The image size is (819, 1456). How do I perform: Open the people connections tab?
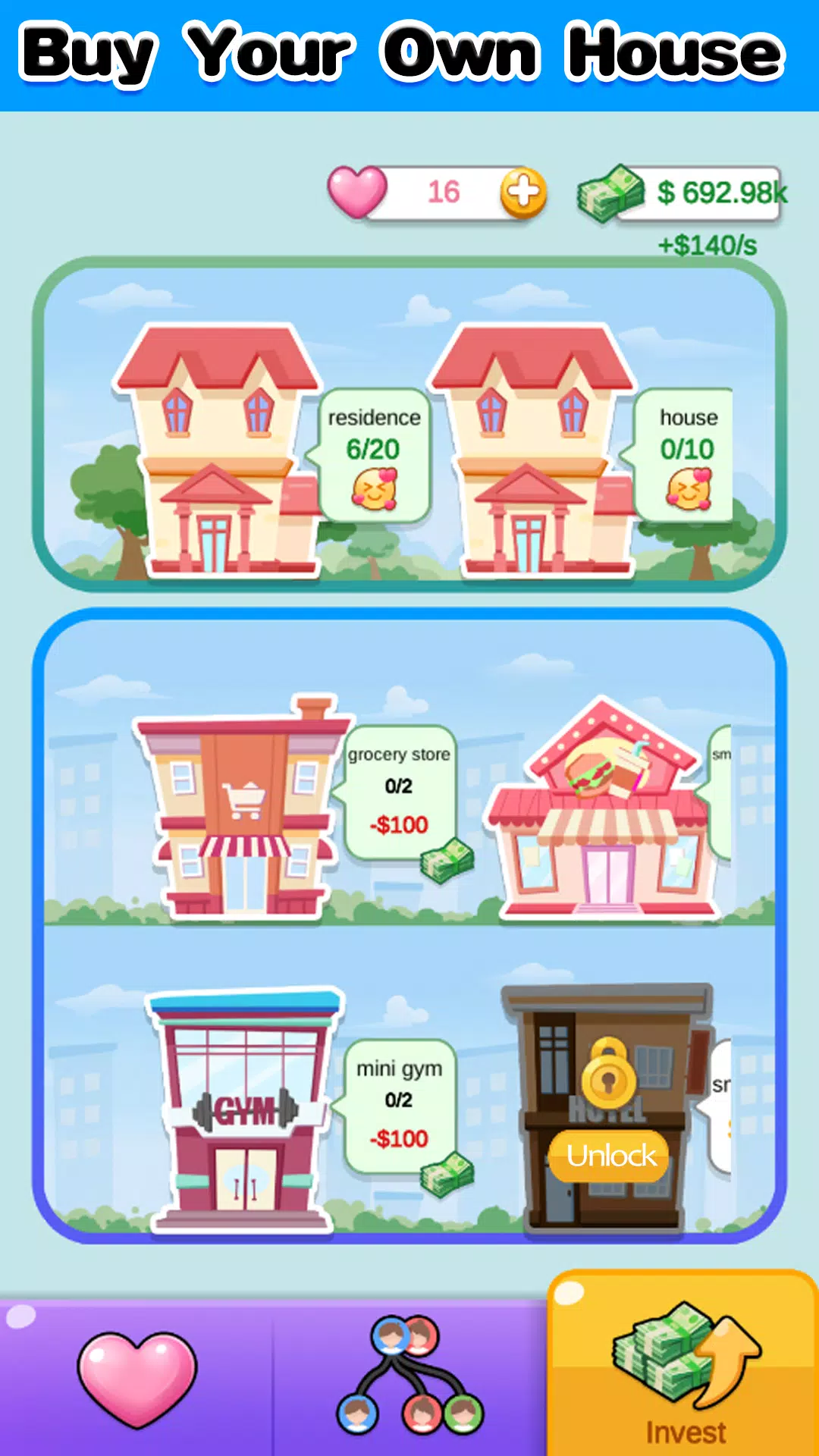409,1376
